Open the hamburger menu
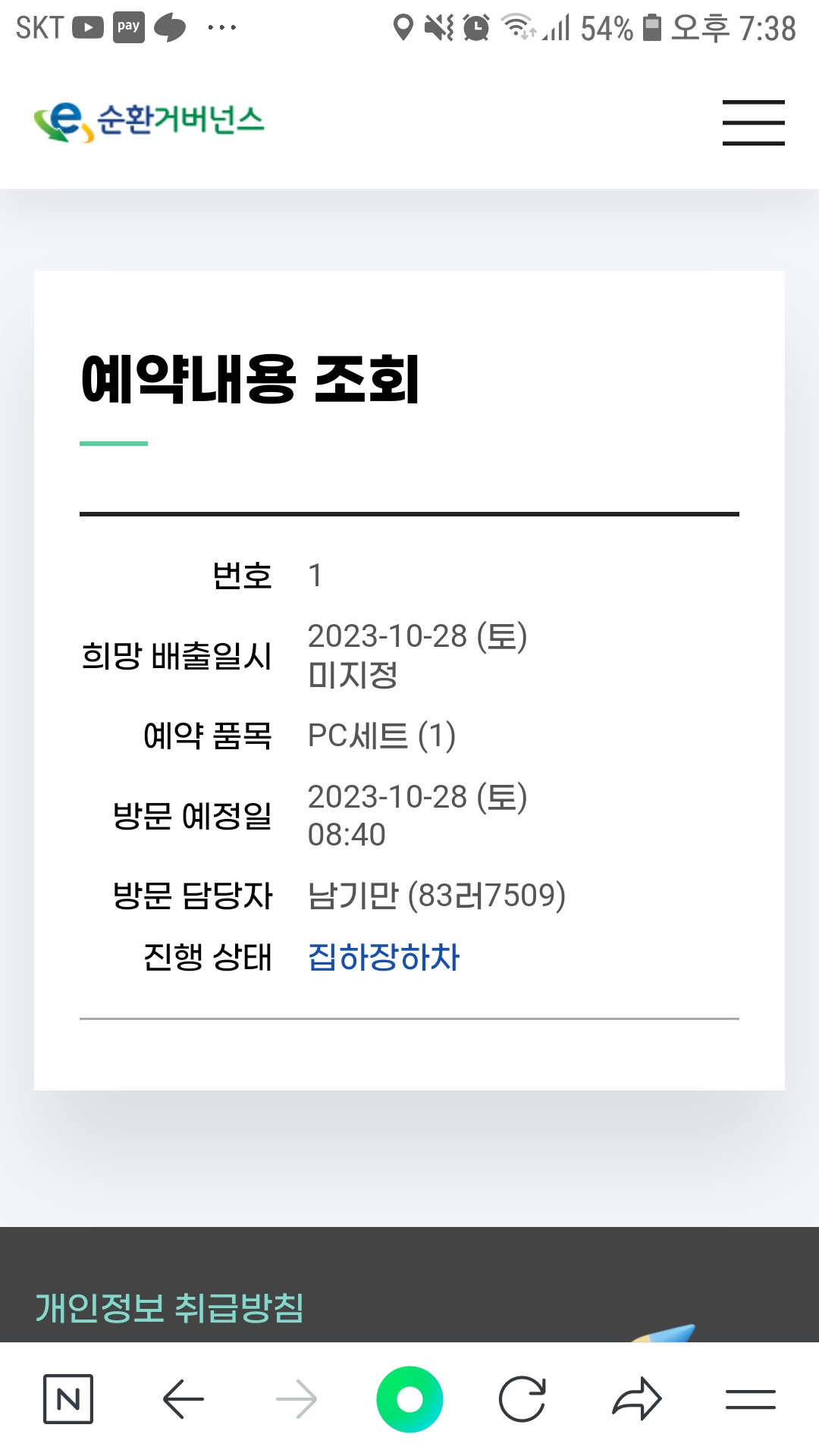Screen dimensions: 819x1456 [x=753, y=122]
